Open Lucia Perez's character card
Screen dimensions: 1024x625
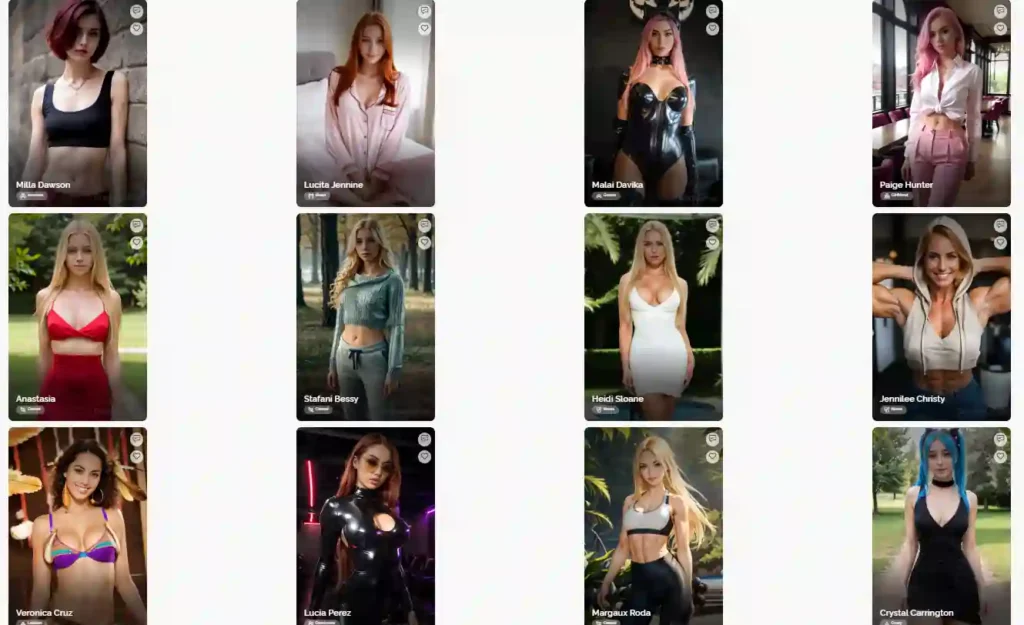click(x=365, y=530)
